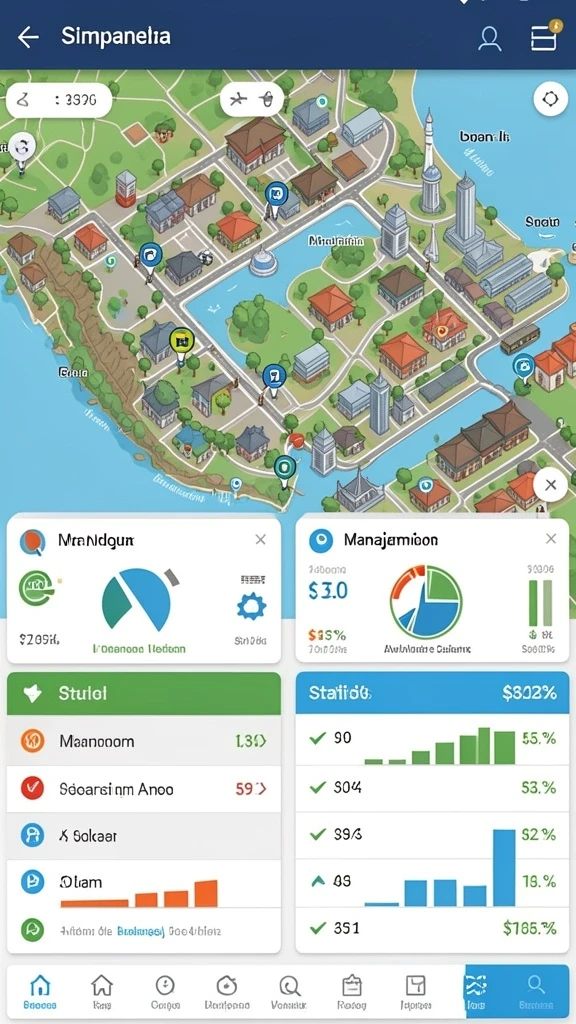Open the Olam row
Image resolution: width=576 pixels, height=1024 pixels.
point(144,883)
